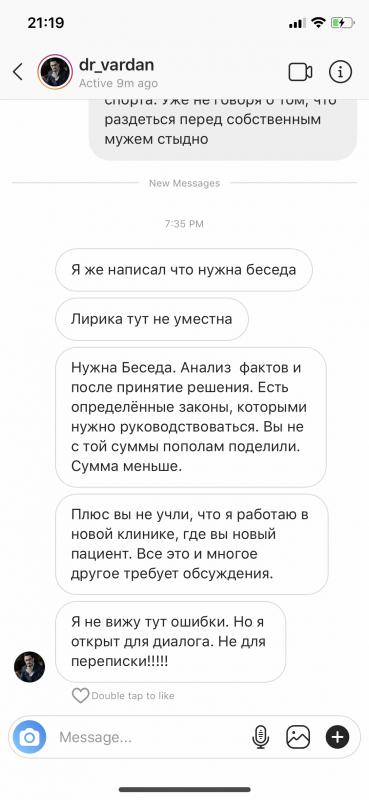Open conversation info details
Image resolution: width=369 pixels, height=800 pixels.
[x=340, y=72]
